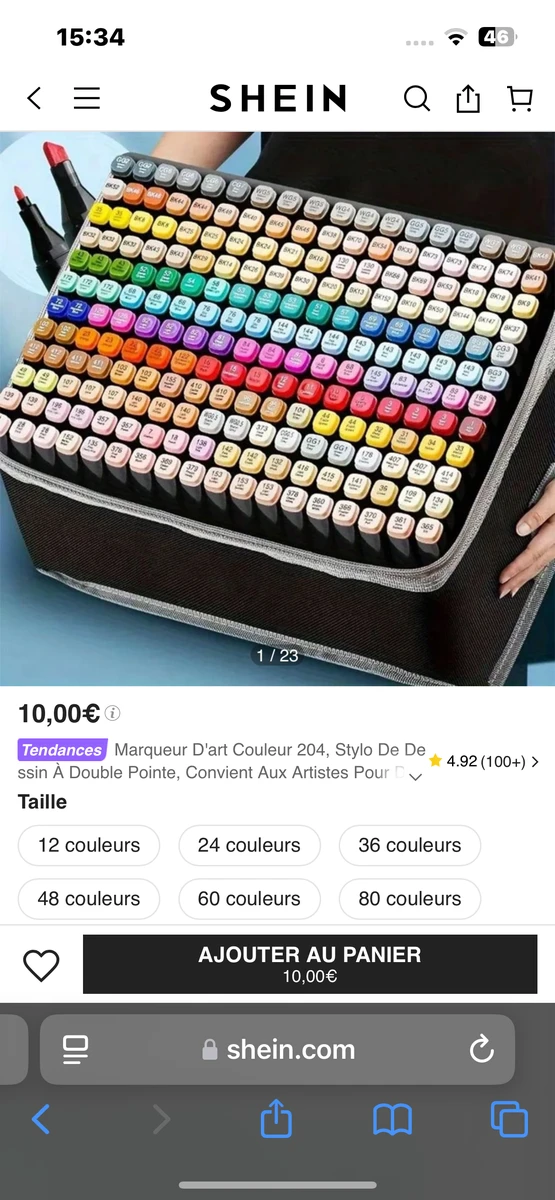The image size is (555, 1200).
Task: Expand the full product title
Action: [416, 776]
